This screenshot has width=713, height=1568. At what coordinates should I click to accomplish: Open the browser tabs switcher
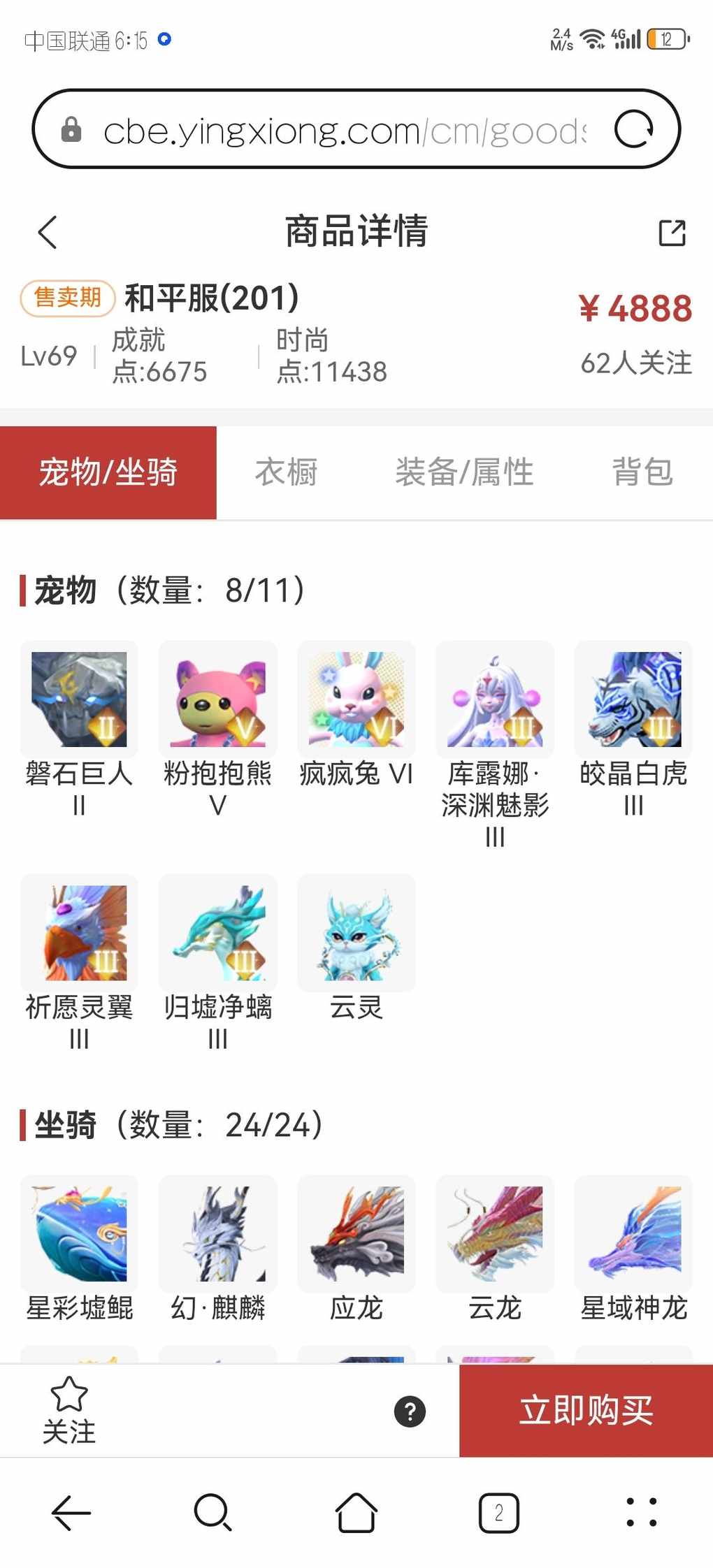pos(498,1513)
